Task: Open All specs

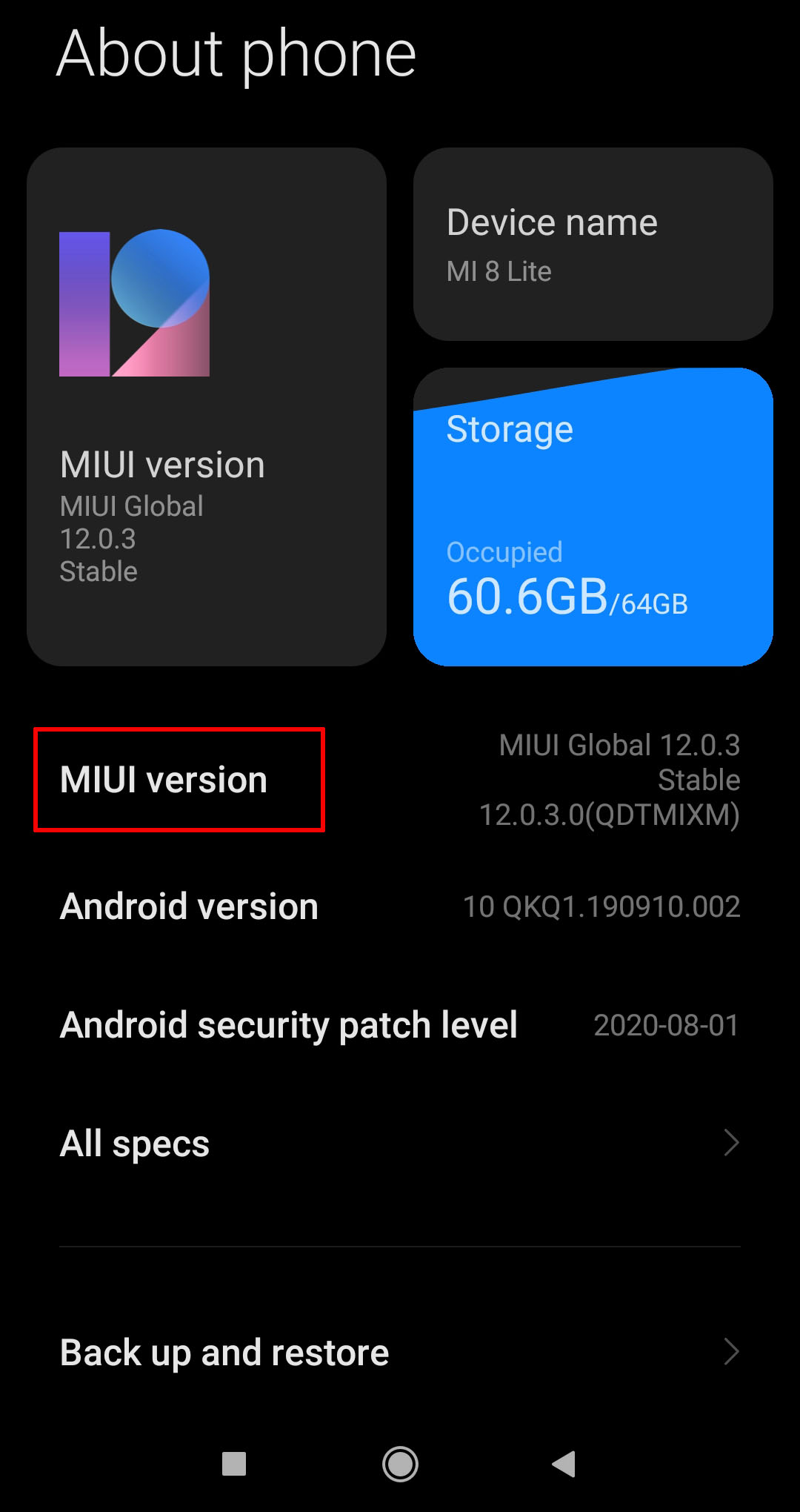Action: [x=400, y=1143]
